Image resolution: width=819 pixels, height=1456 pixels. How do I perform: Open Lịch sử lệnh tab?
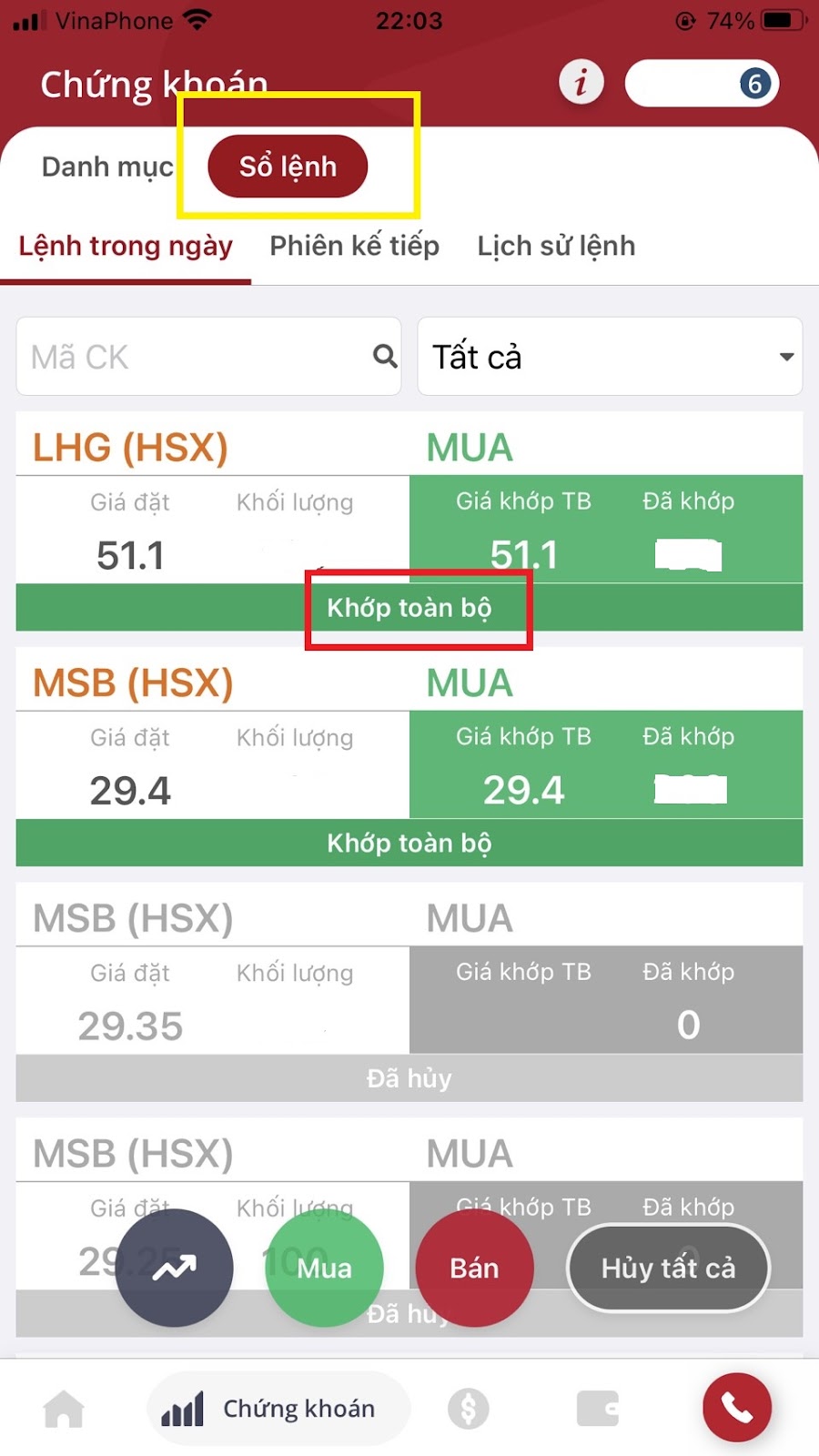(x=556, y=246)
